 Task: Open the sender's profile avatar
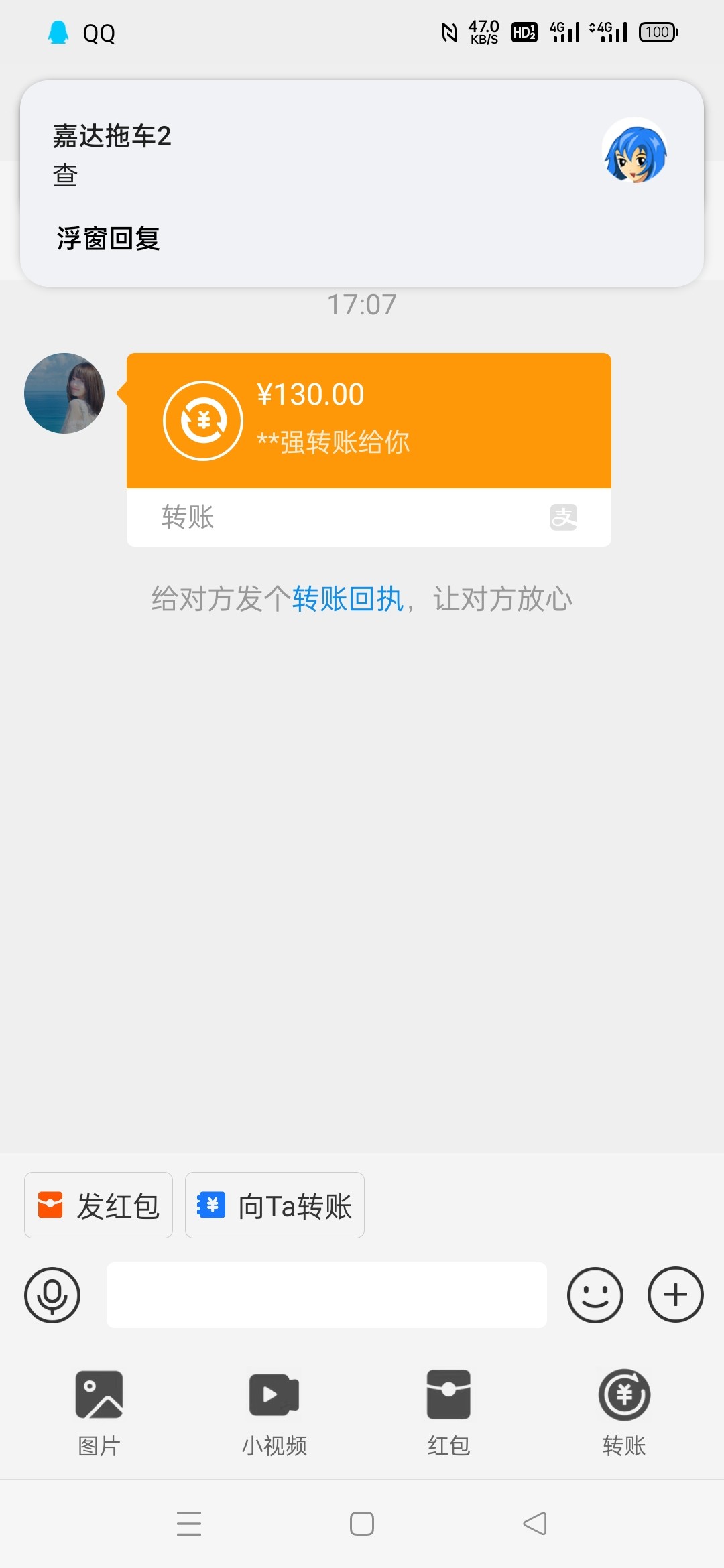pyautogui.click(x=64, y=393)
